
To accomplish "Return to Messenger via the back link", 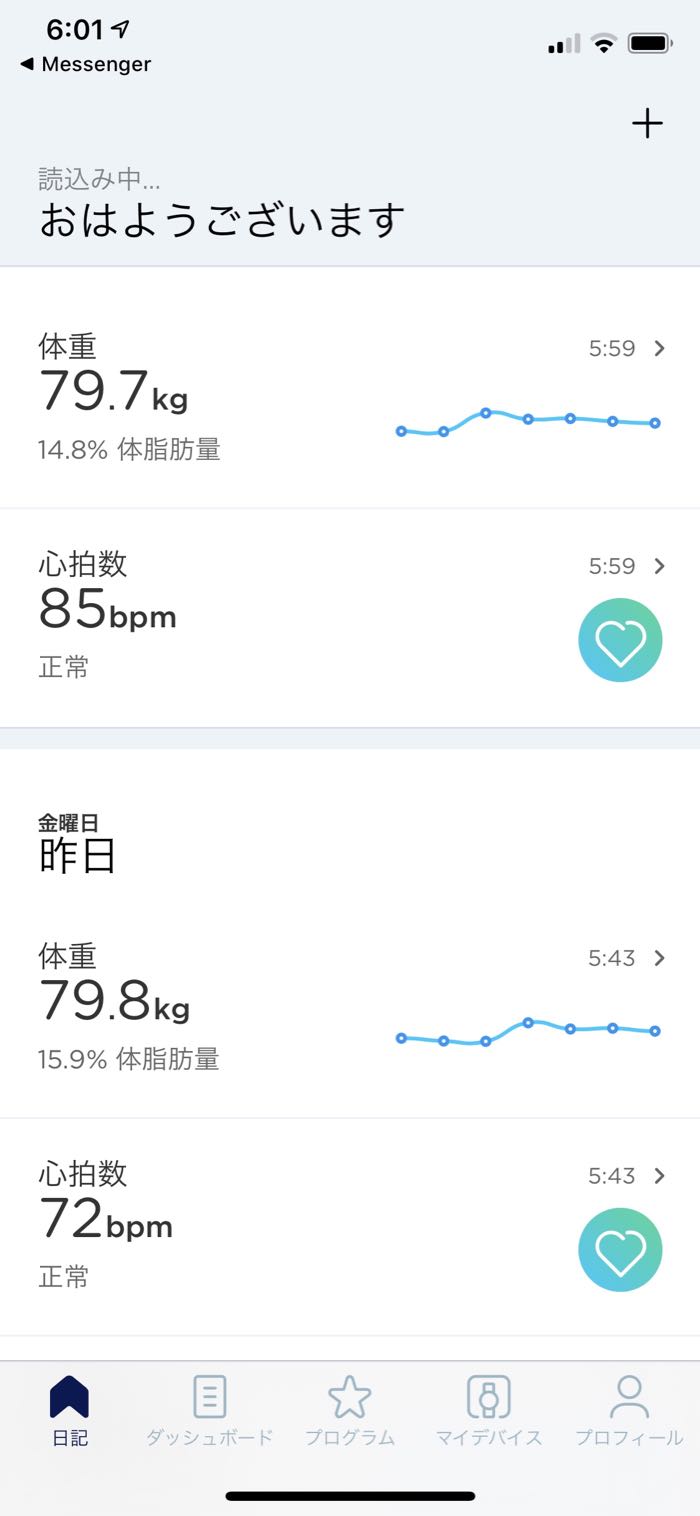I will coord(85,64).
